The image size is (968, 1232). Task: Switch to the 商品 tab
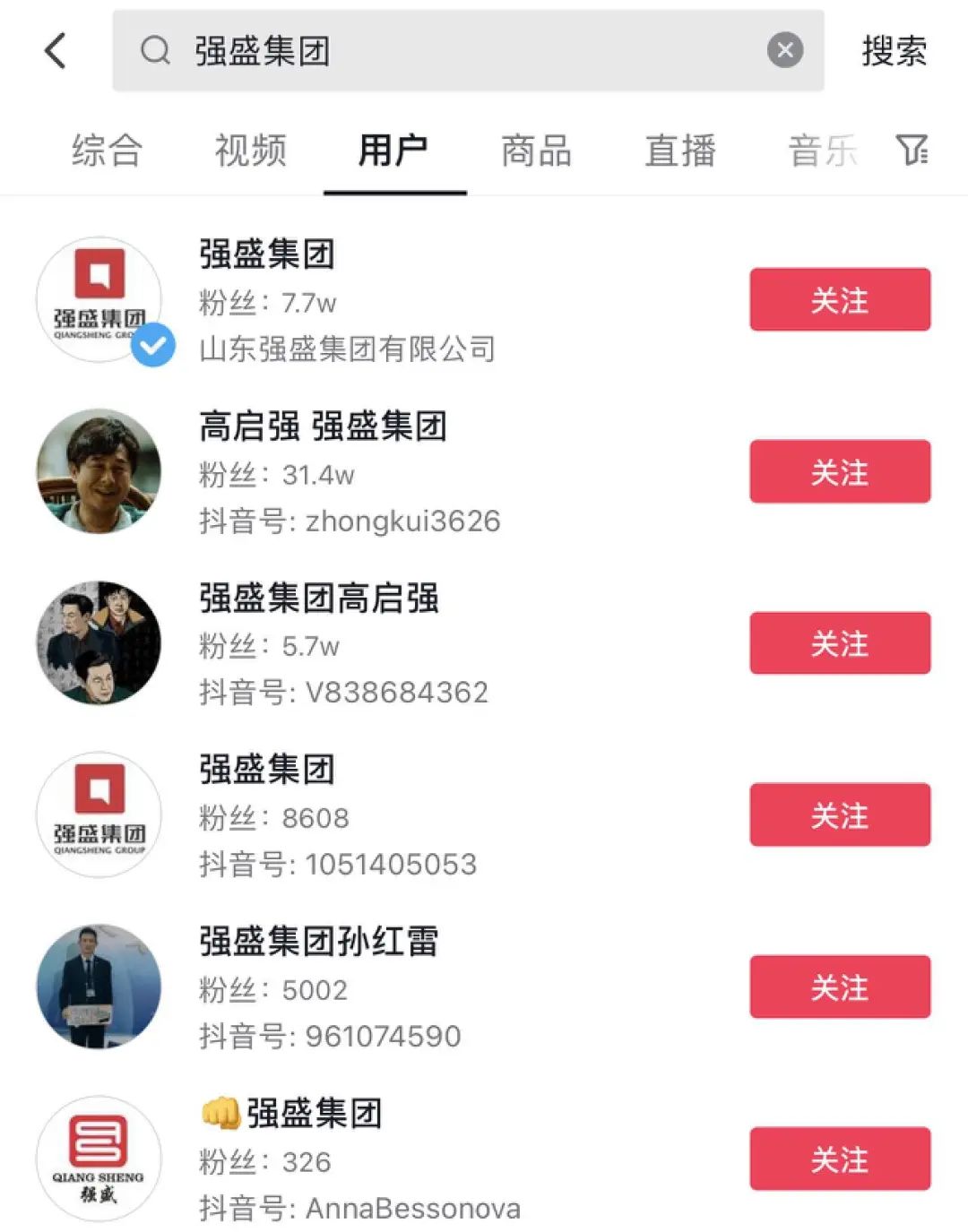tap(536, 151)
